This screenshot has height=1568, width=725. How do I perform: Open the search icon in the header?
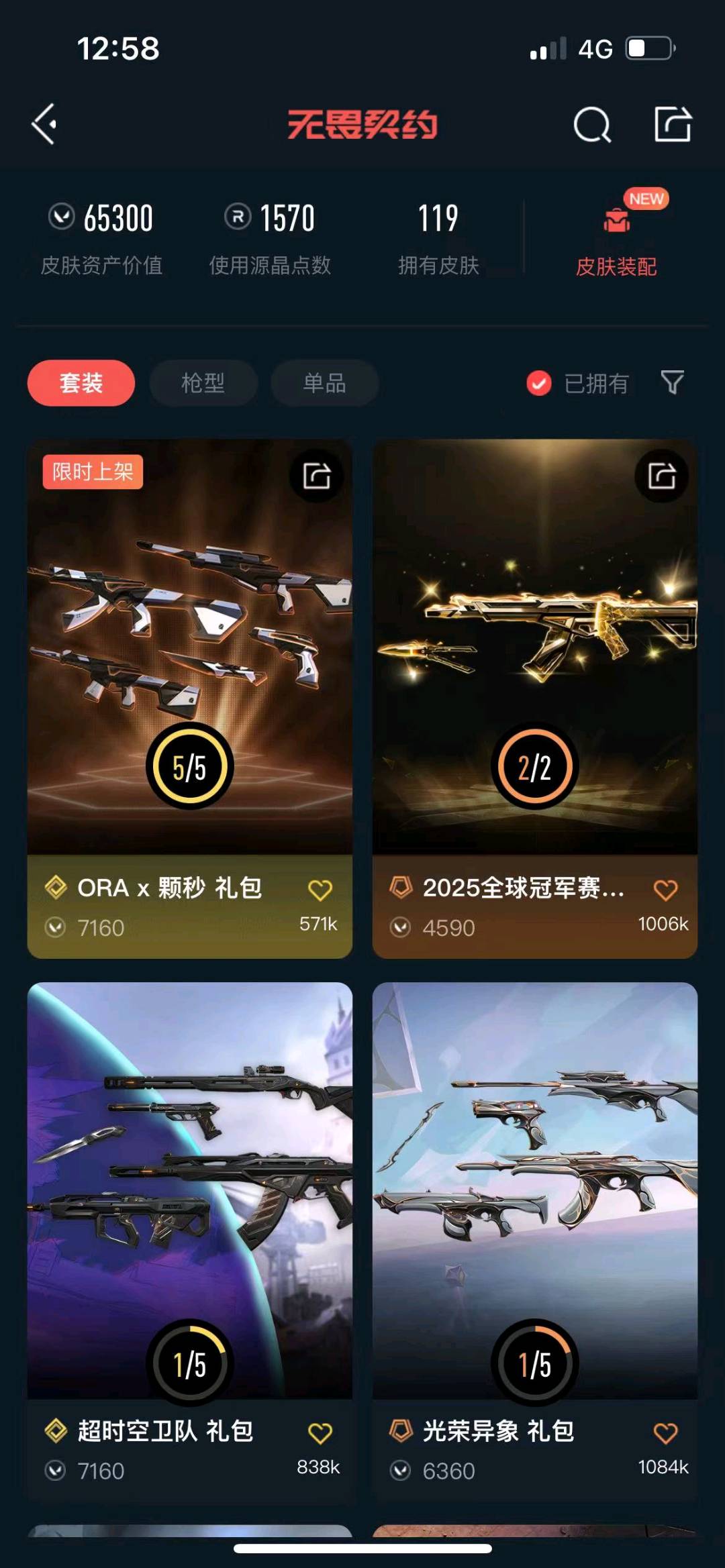[x=592, y=125]
